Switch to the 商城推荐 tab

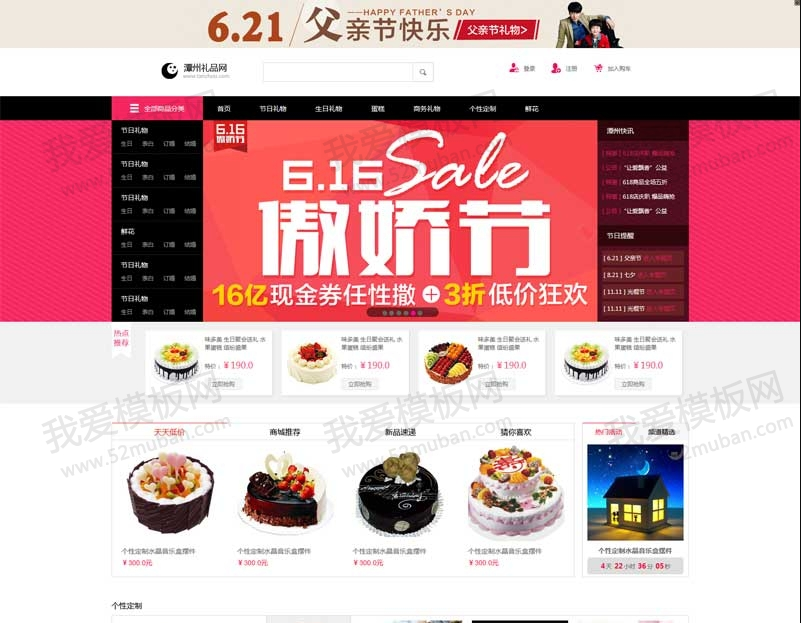[285, 432]
